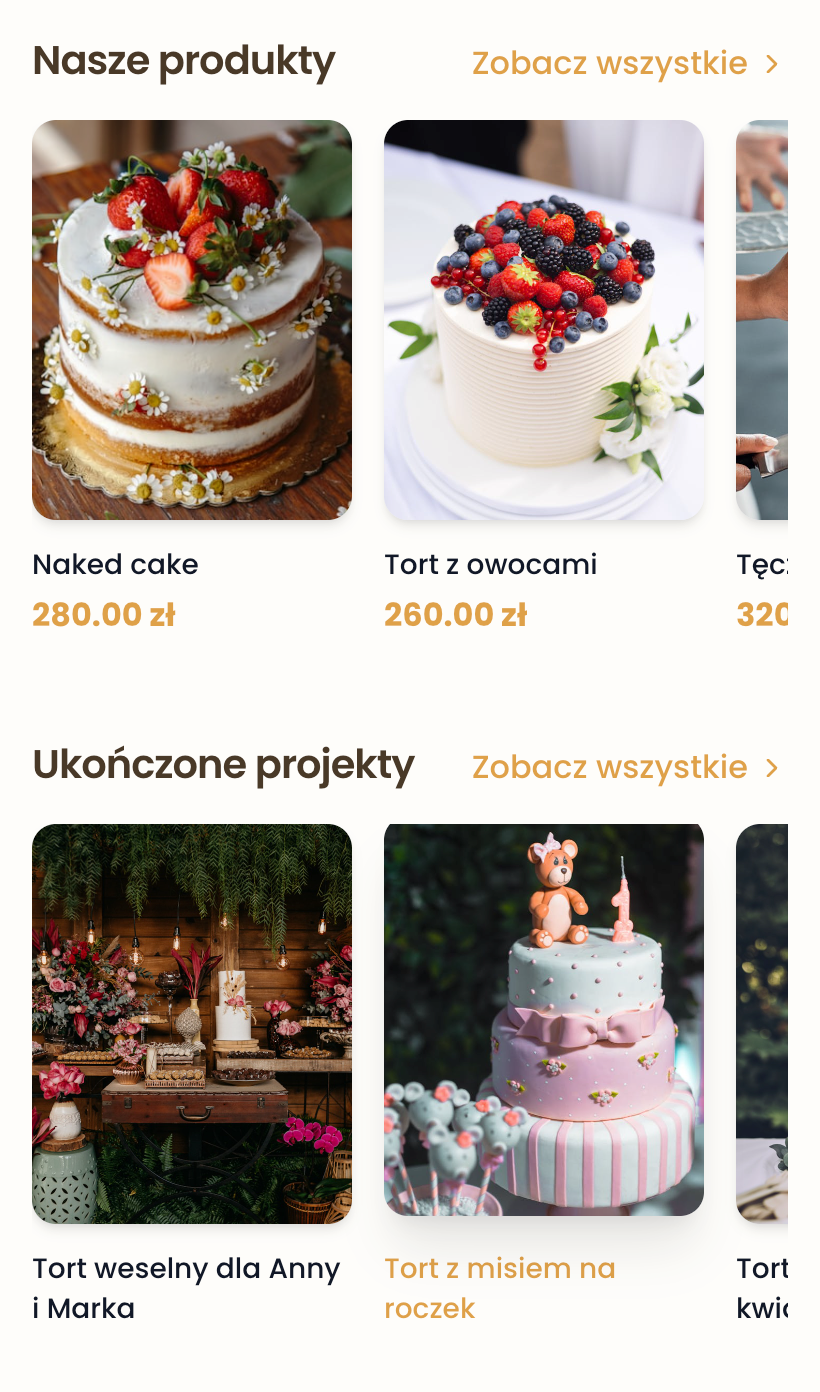The image size is (820, 1392).
Task: Select the Tort weselny dla Anny i Marka title
Action: (186, 1288)
